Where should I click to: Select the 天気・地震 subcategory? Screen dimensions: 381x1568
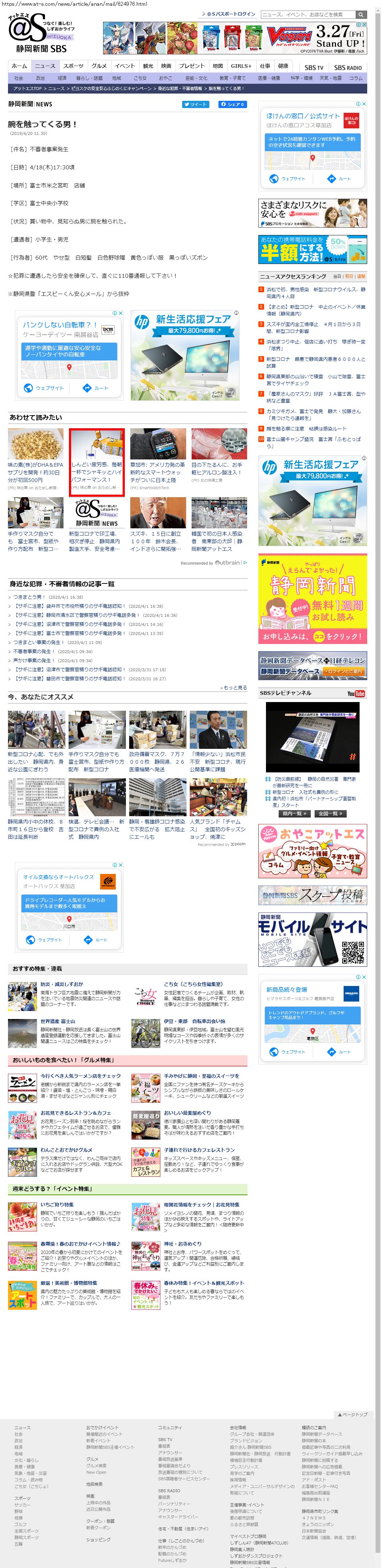coord(331,78)
